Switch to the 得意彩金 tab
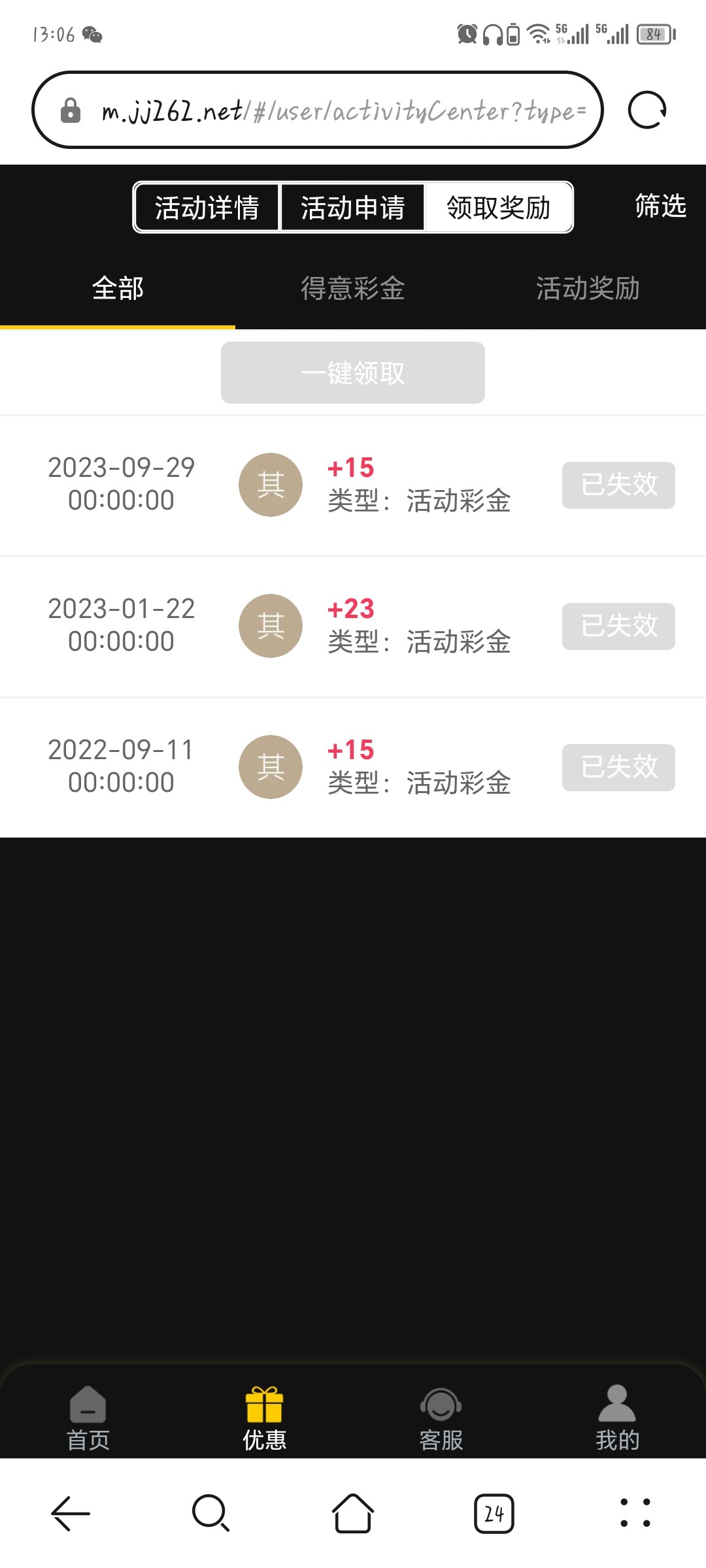 (353, 289)
